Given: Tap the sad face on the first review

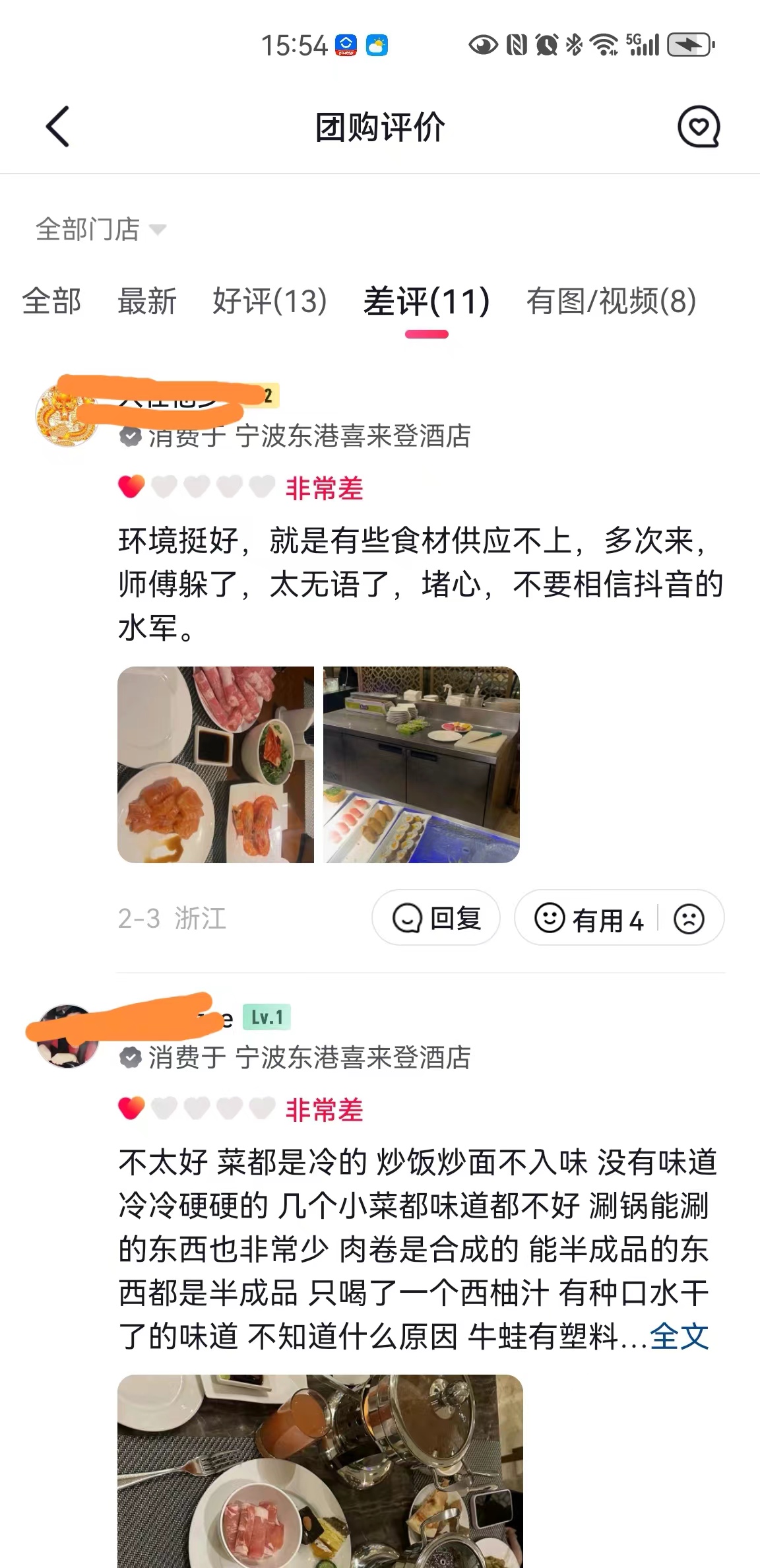Looking at the screenshot, I should point(689,919).
